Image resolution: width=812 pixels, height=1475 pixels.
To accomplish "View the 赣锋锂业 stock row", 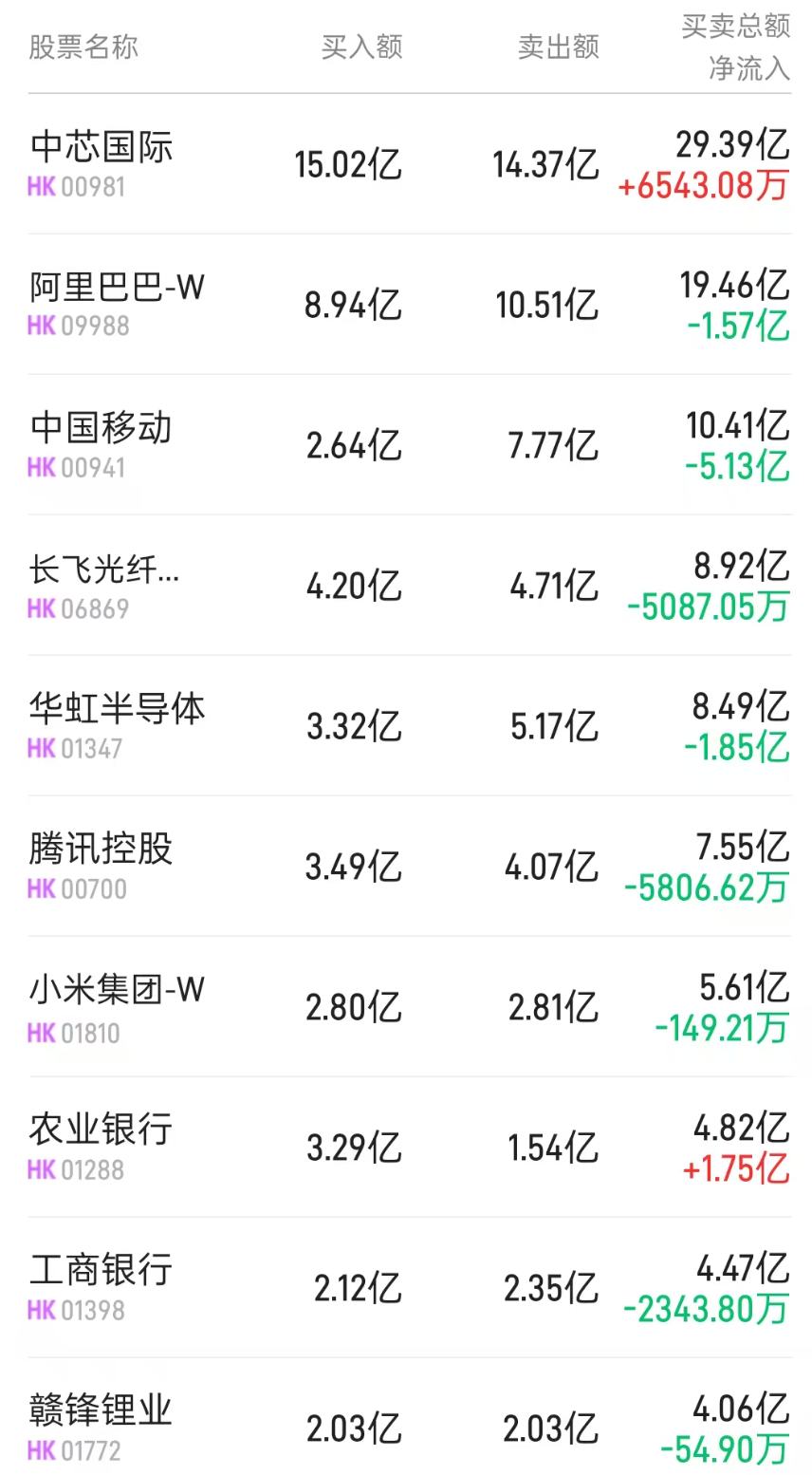I will coord(101,1428).
